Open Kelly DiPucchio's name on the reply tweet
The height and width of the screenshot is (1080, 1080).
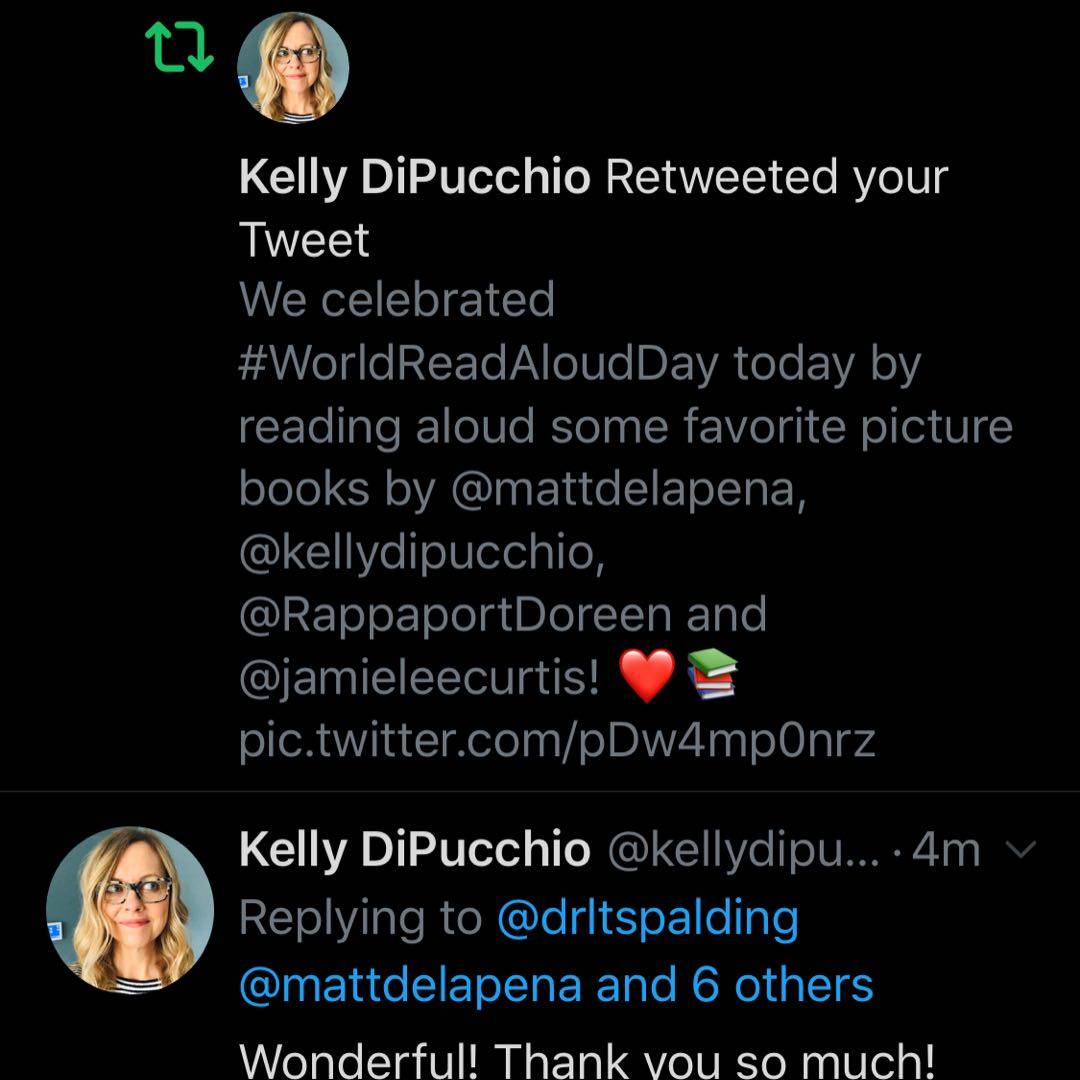414,850
